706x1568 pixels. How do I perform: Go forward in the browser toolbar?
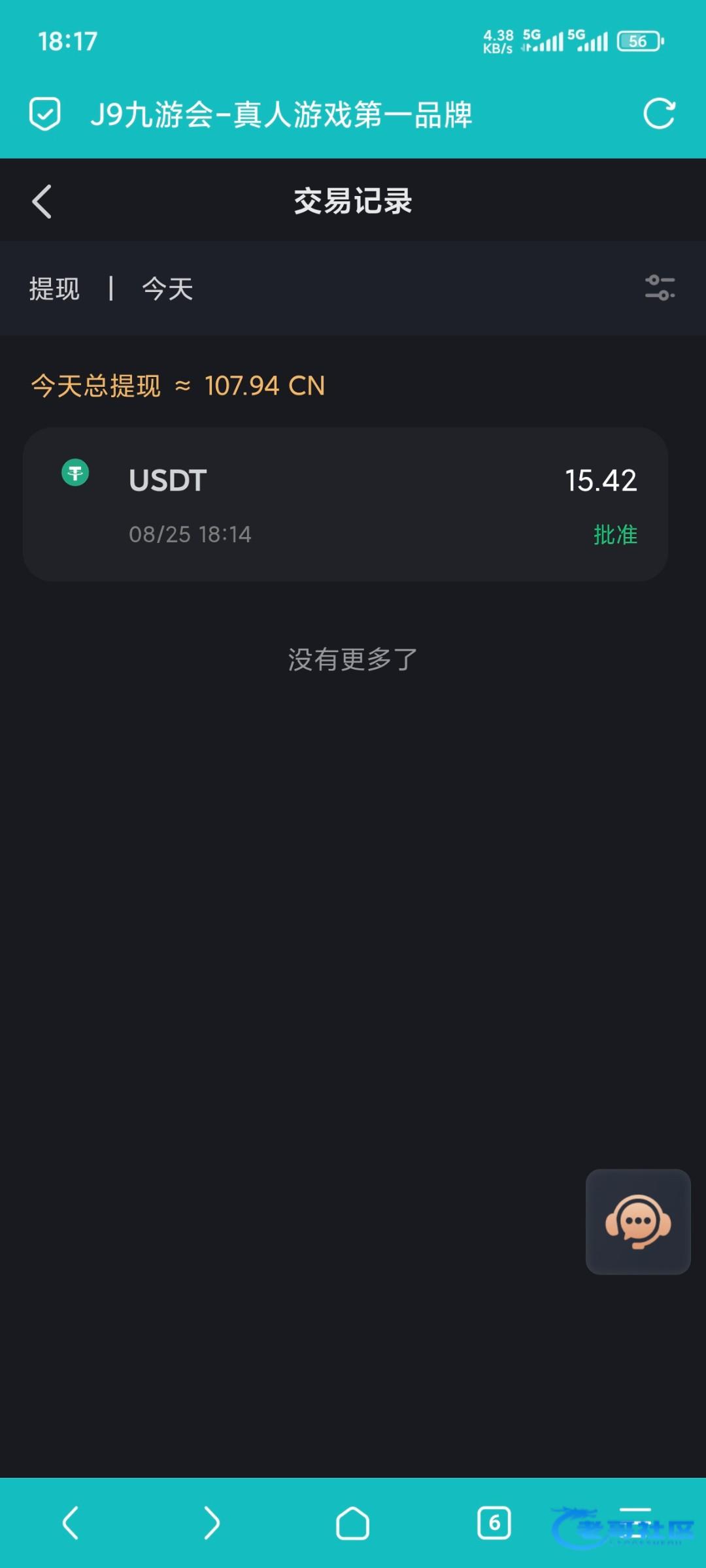tap(212, 1523)
